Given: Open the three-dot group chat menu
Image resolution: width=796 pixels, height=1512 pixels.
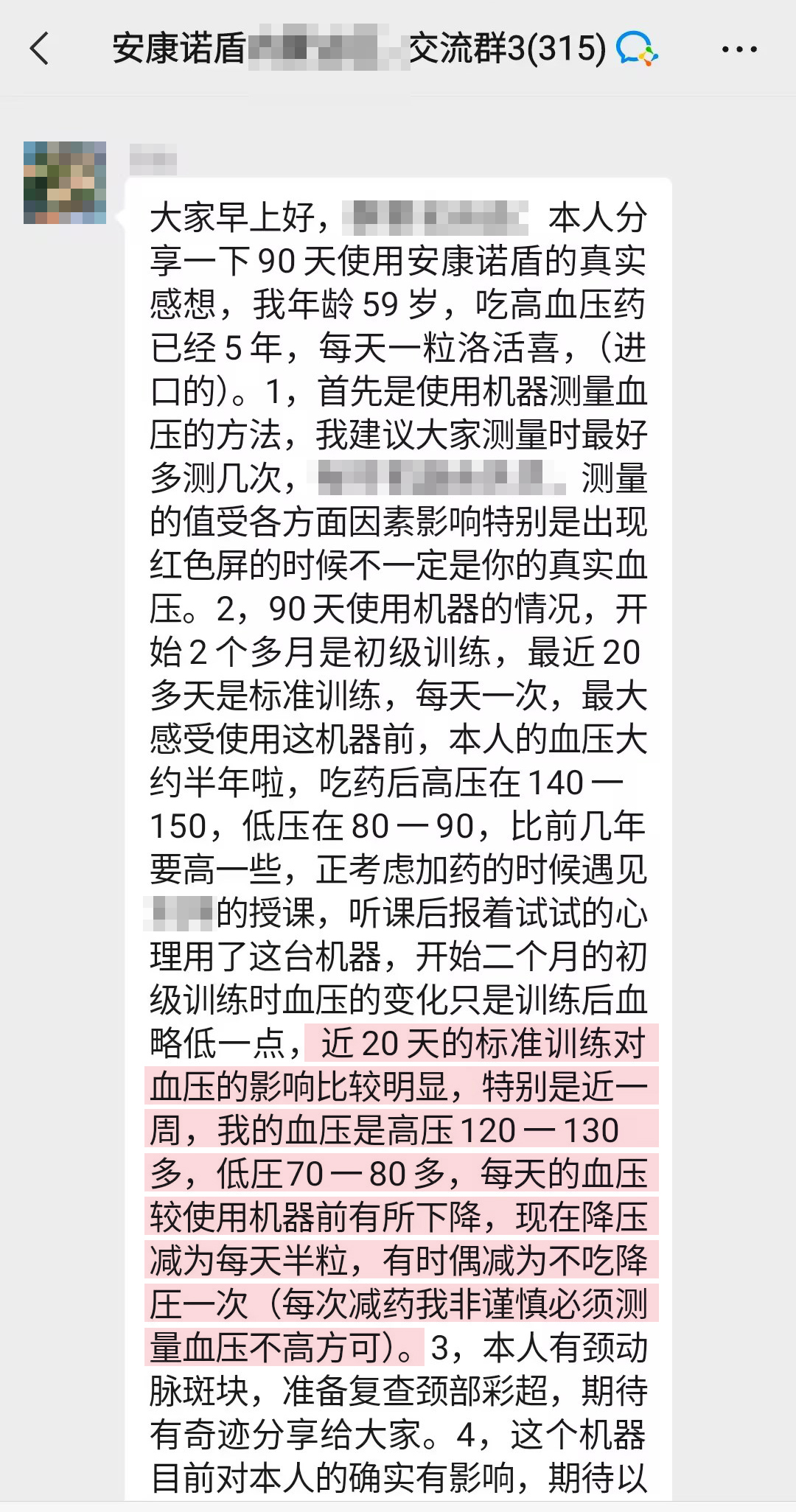Looking at the screenshot, I should tap(739, 49).
